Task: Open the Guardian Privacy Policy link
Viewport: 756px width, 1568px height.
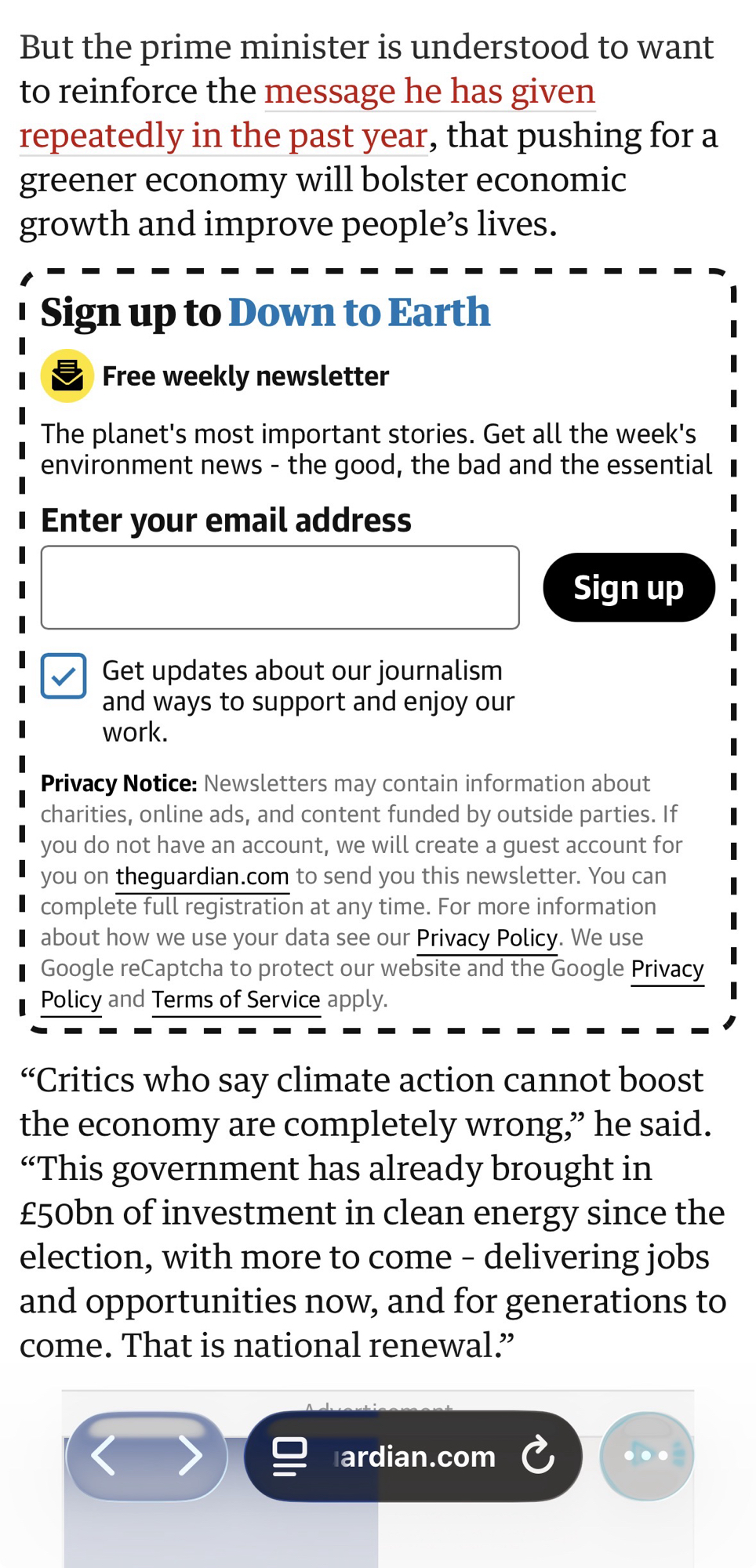Action: 486,938
